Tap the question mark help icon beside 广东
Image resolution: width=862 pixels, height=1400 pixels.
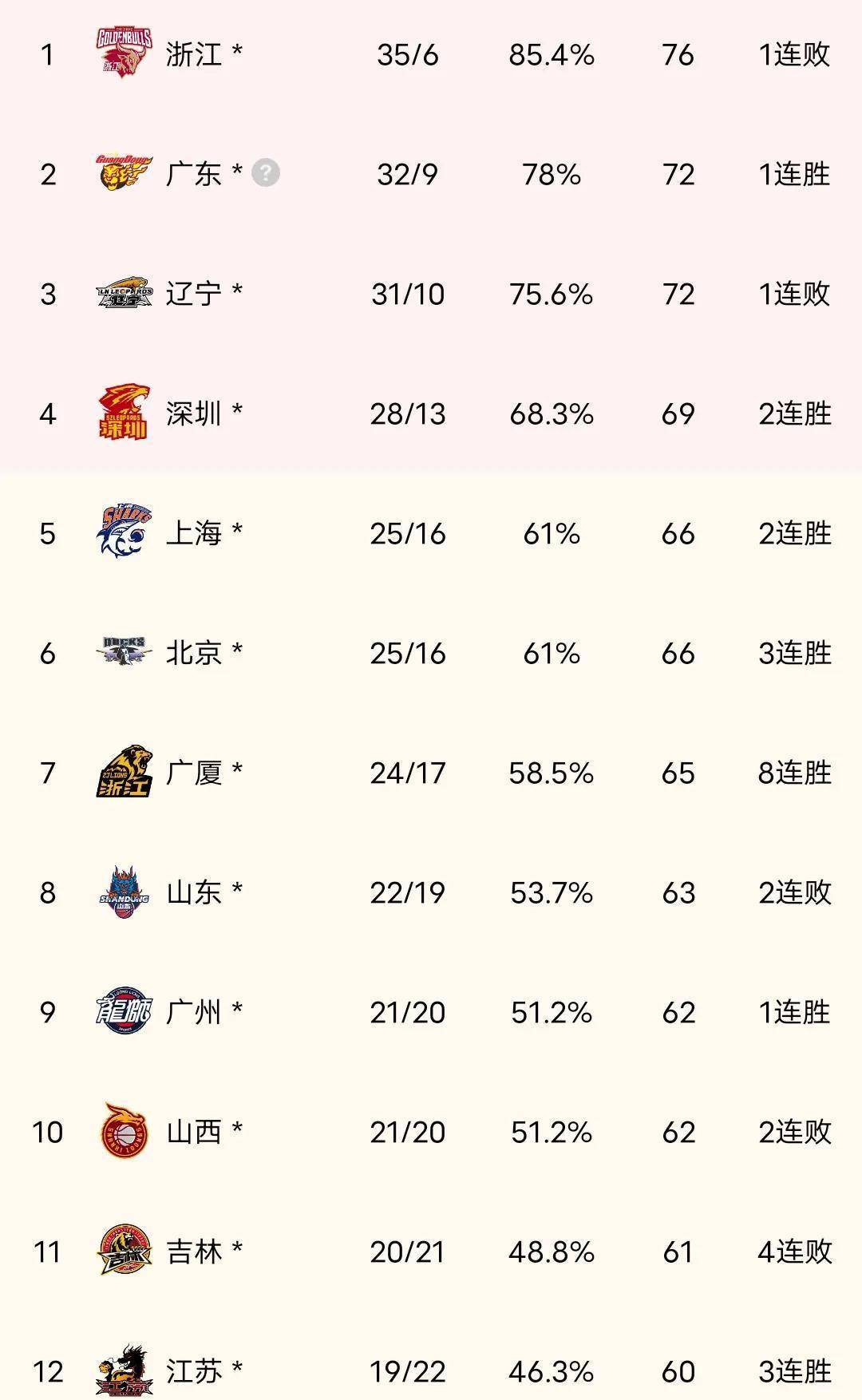(266, 172)
